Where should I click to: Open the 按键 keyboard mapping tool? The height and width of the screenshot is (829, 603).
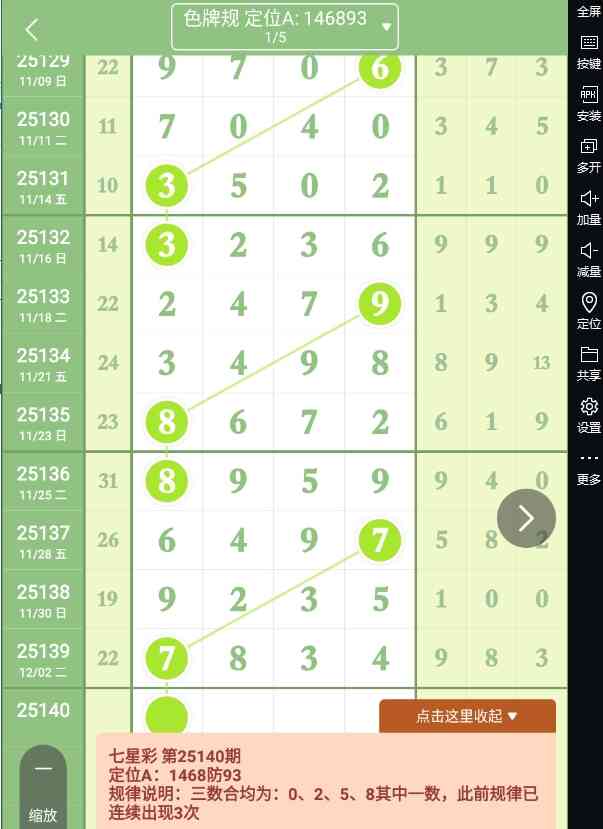tap(589, 51)
